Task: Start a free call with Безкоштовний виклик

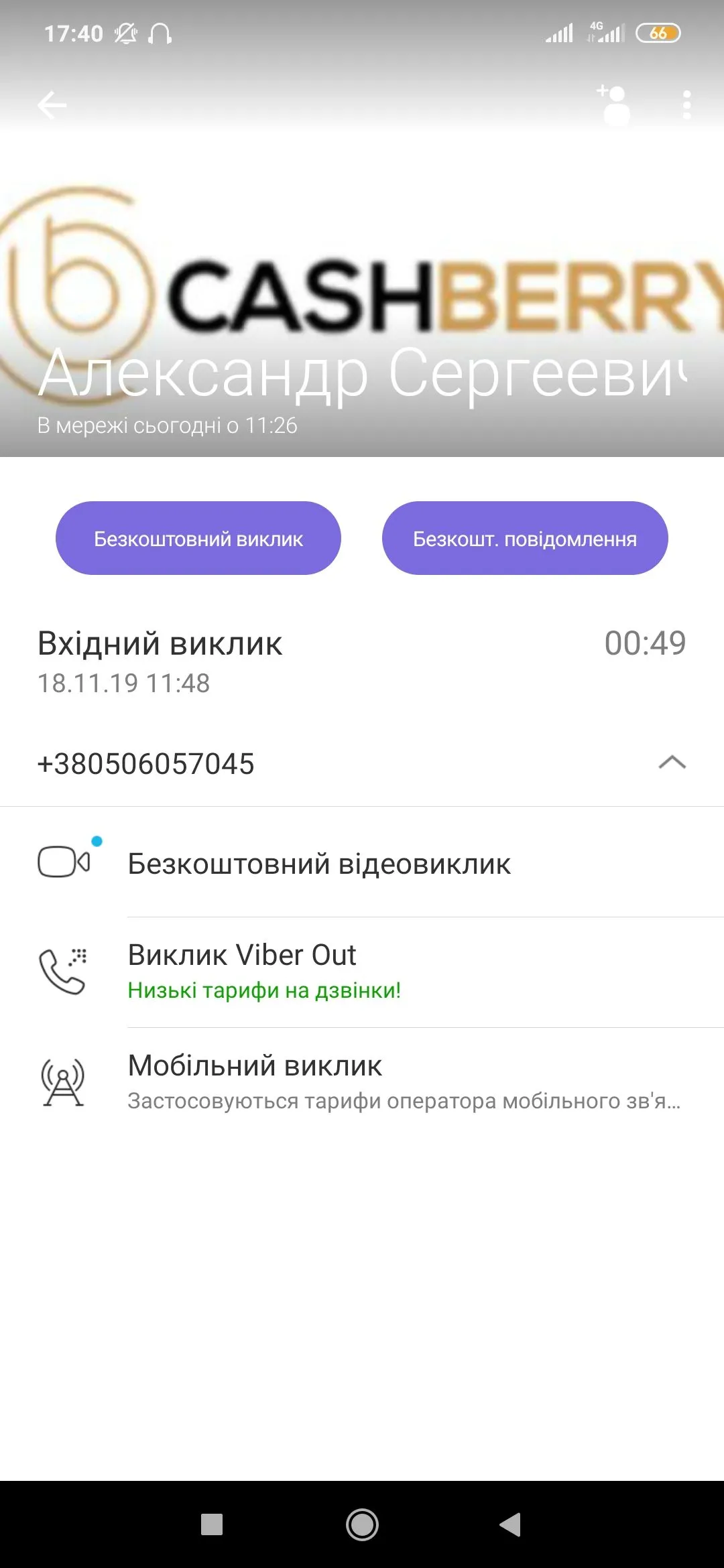Action: [198, 538]
